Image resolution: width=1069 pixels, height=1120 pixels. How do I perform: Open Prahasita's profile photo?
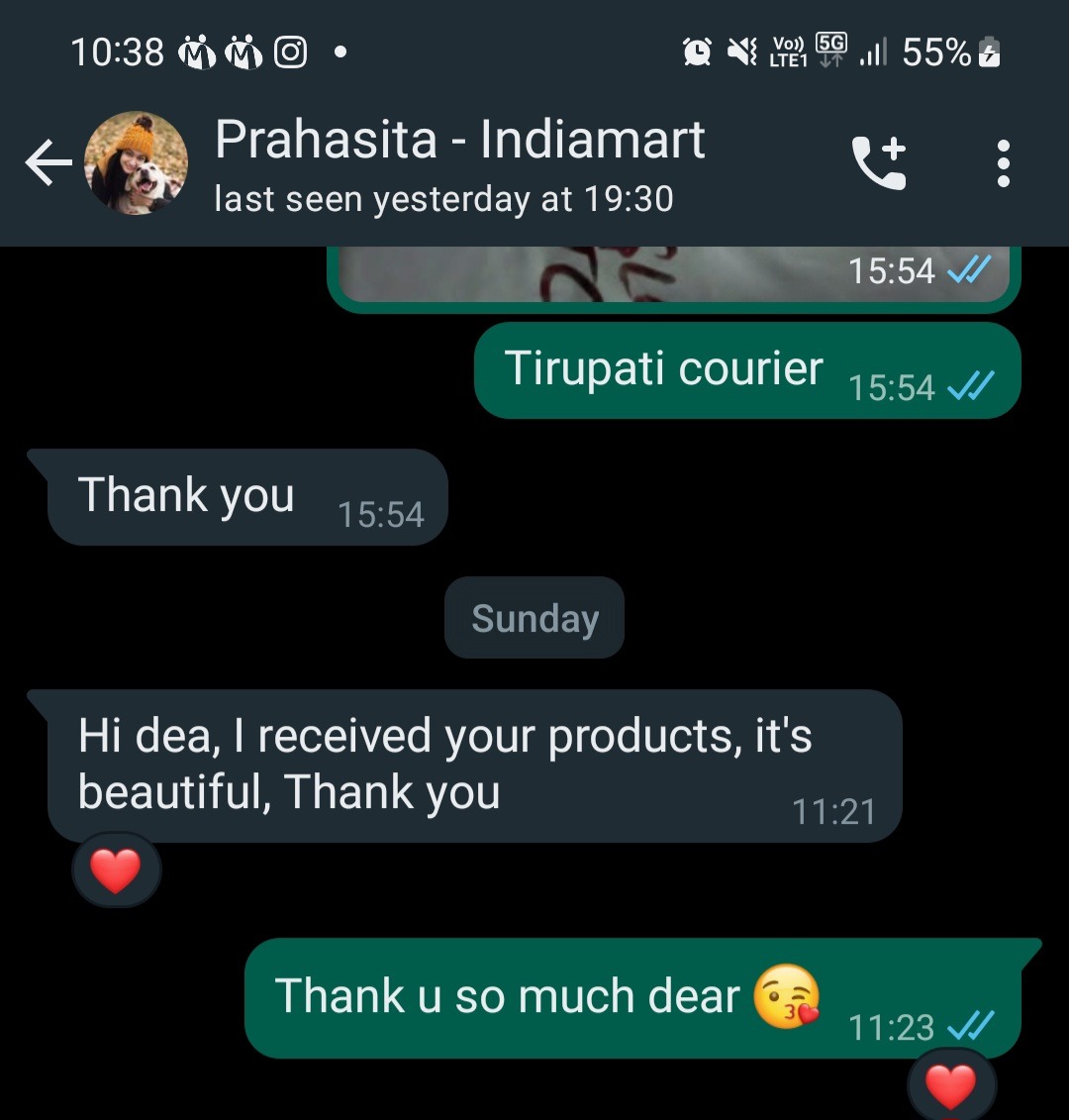[136, 163]
